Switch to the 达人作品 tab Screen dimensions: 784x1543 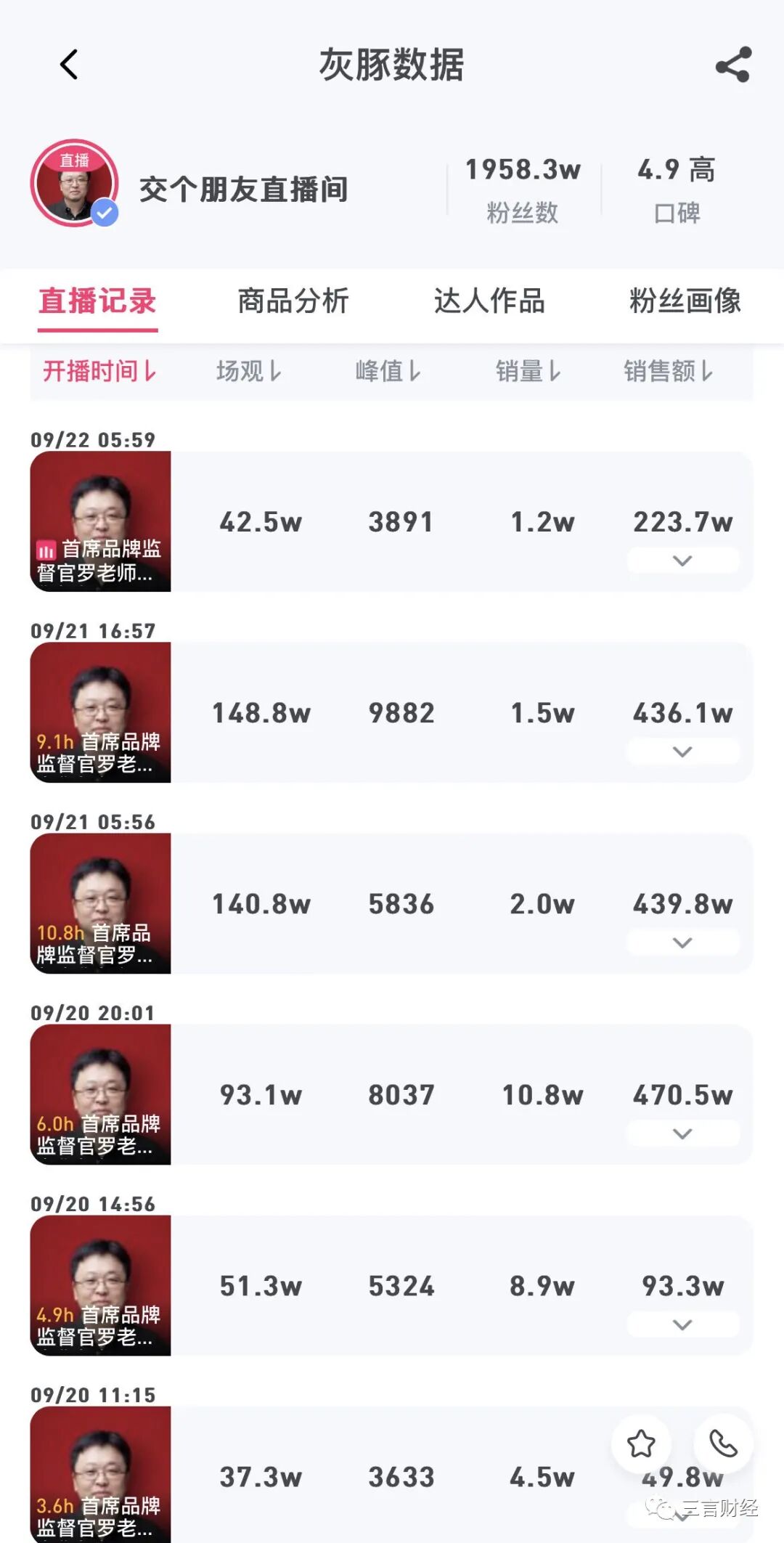[489, 301]
